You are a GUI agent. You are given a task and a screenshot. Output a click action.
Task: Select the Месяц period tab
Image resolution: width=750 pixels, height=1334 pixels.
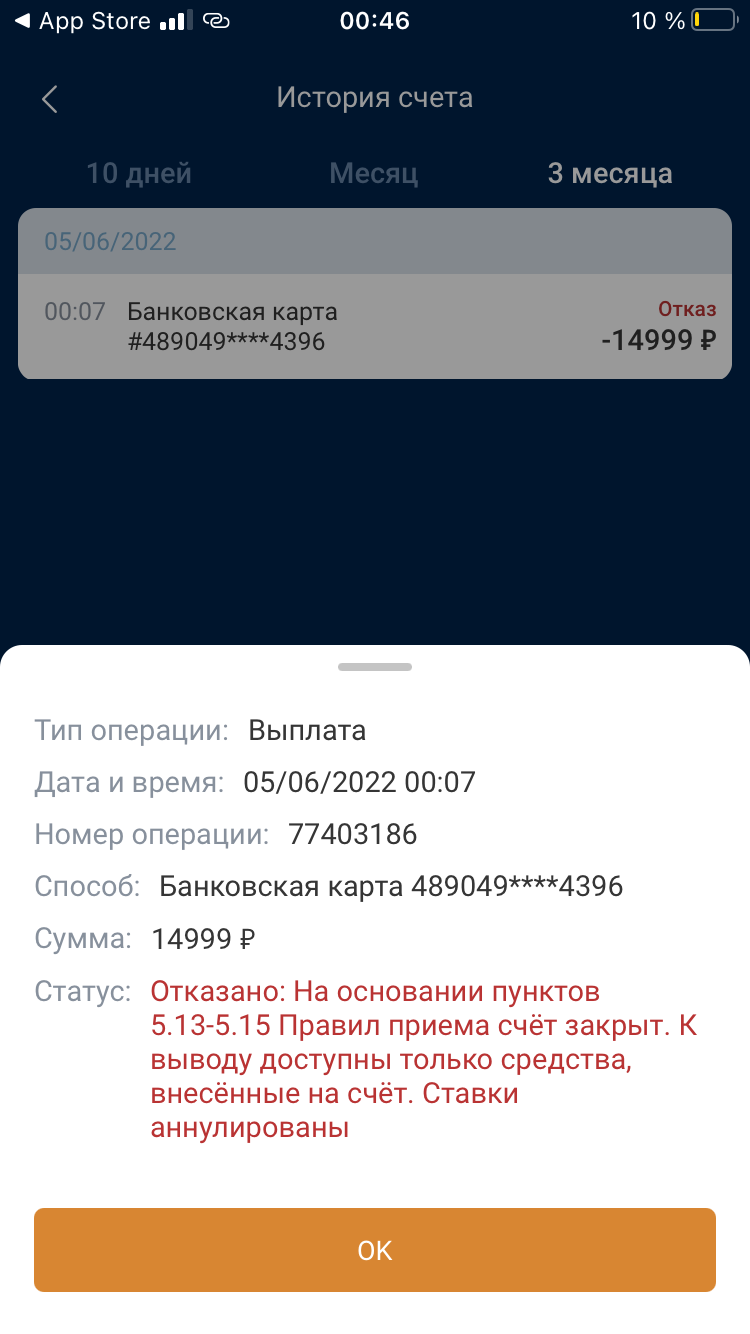(374, 174)
